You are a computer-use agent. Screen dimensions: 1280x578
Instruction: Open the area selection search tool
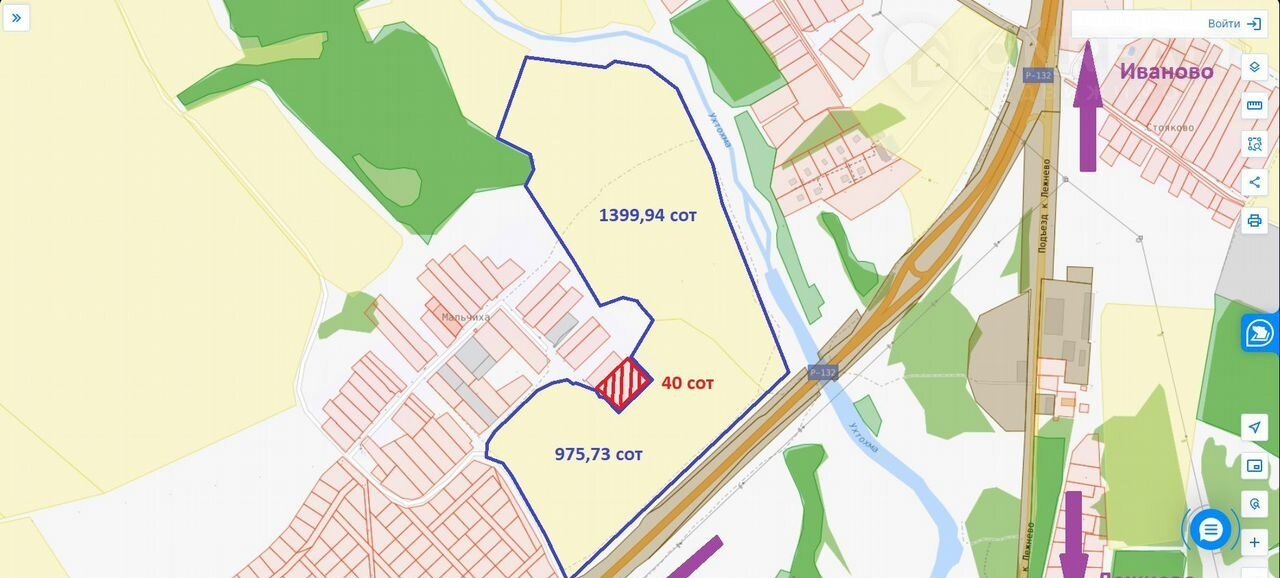tap(1254, 144)
